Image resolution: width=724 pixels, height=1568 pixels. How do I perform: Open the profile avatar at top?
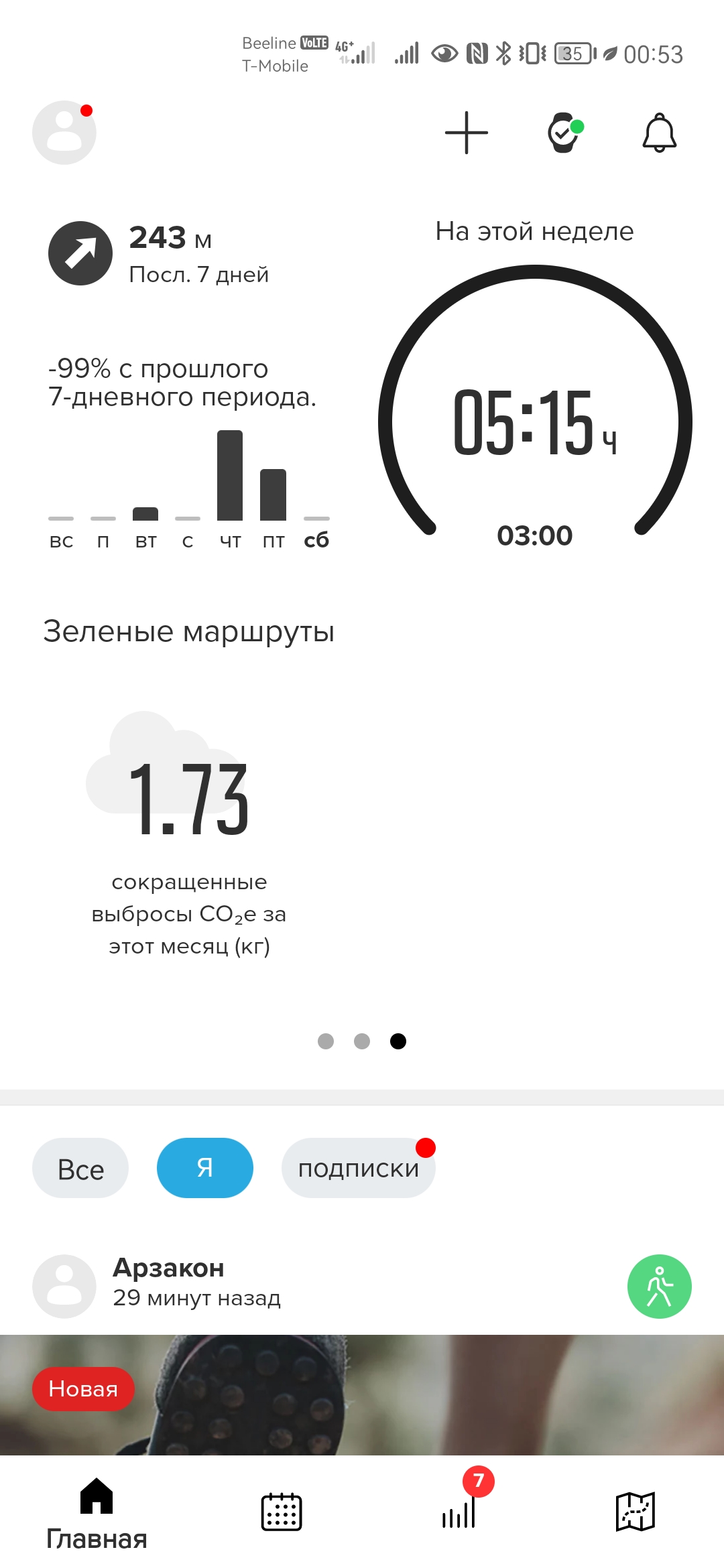pyautogui.click(x=64, y=133)
